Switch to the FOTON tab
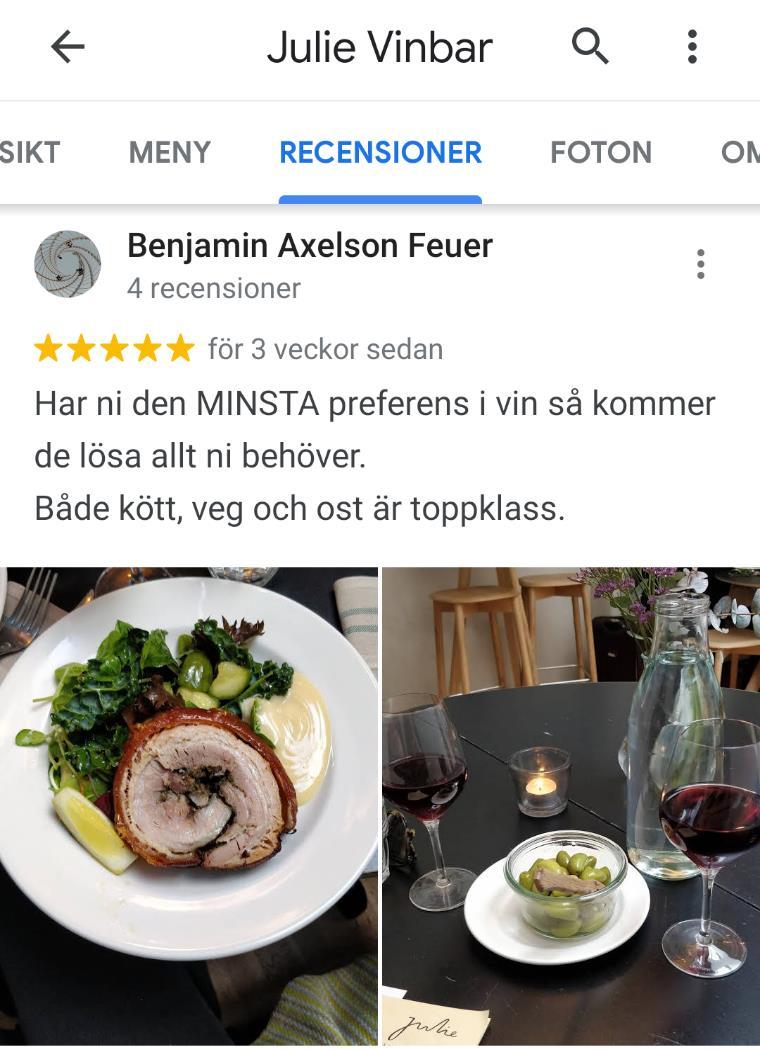Screen dimensions: 760x1050 600,152
